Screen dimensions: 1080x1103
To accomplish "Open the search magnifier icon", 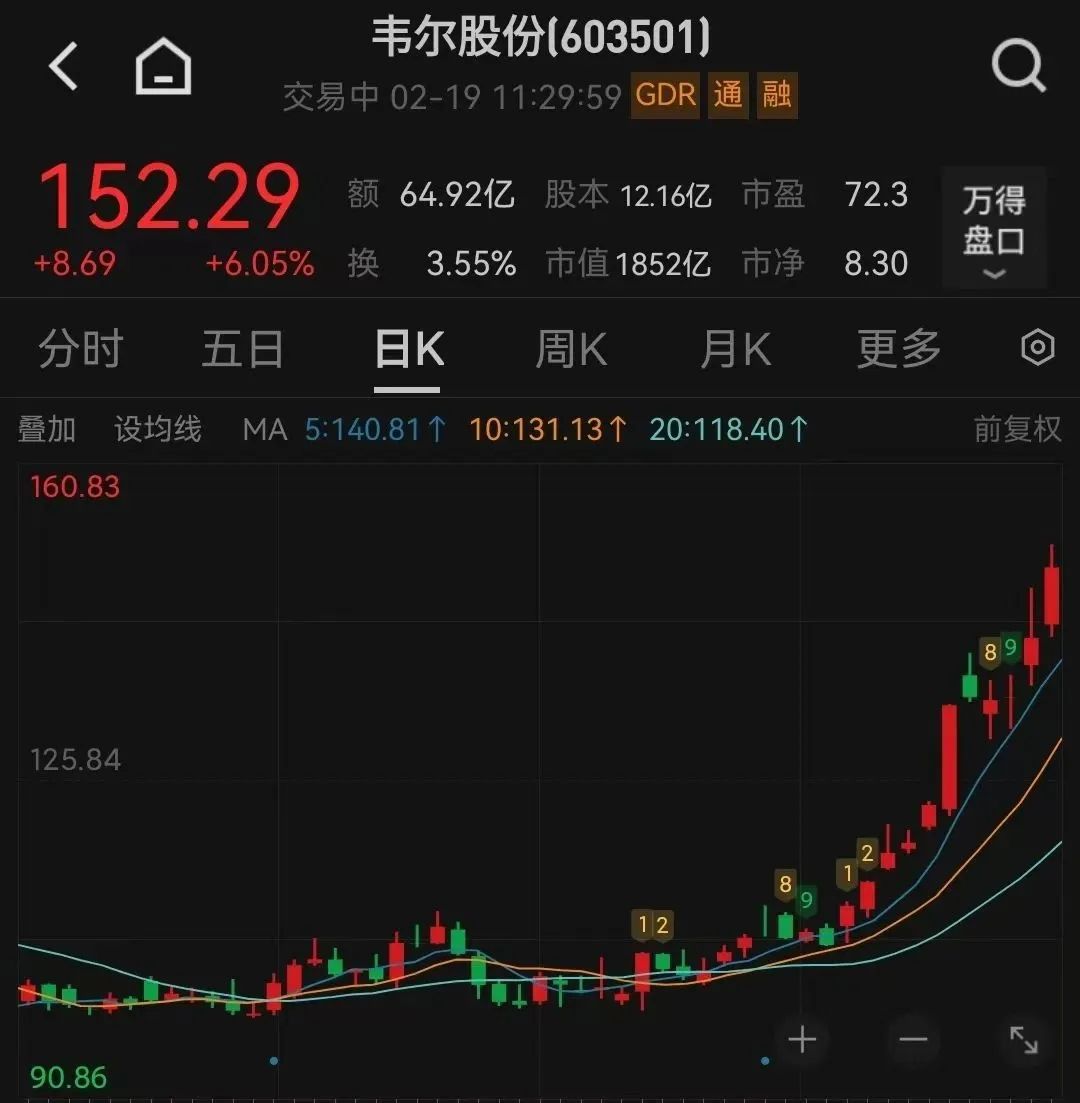I will click(x=1019, y=66).
